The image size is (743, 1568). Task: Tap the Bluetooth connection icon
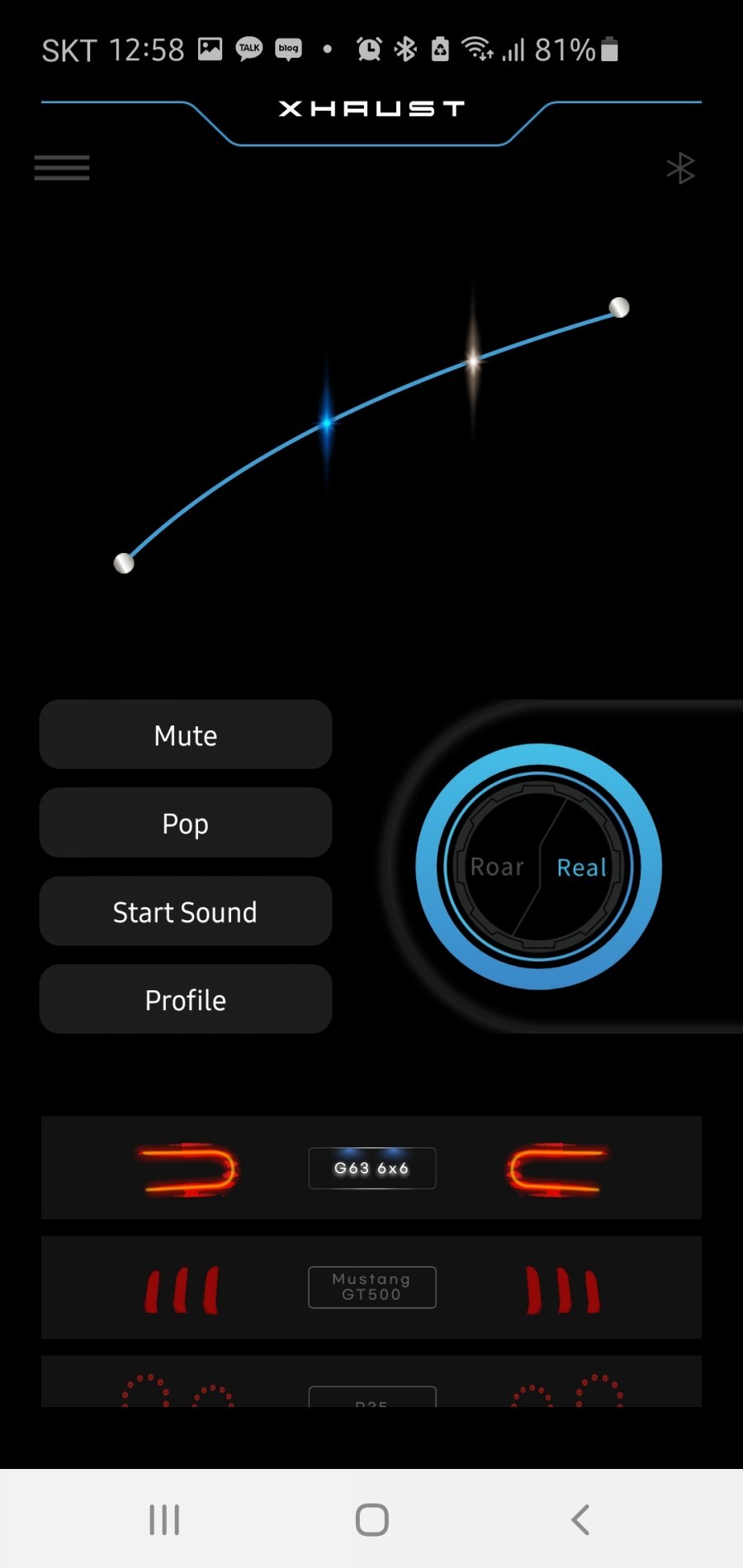[x=680, y=168]
